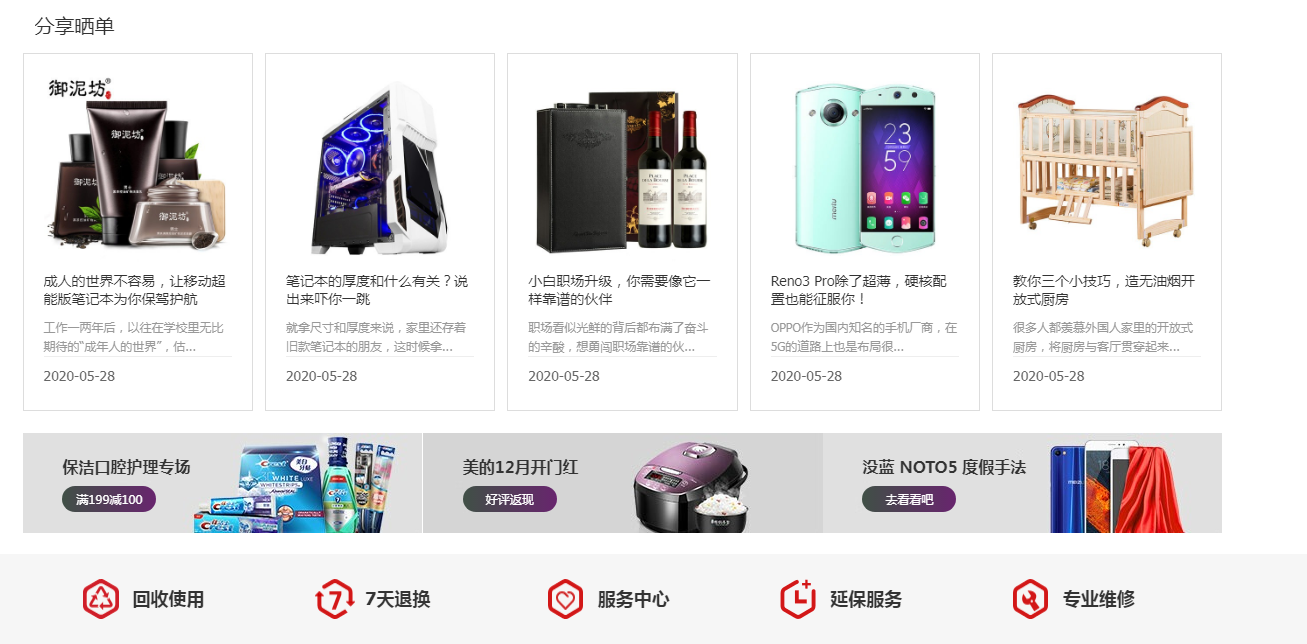Image resolution: width=1307 pixels, height=644 pixels.
Task: Open the 无油烟开放式厨房 article card
Action: 1105,290
